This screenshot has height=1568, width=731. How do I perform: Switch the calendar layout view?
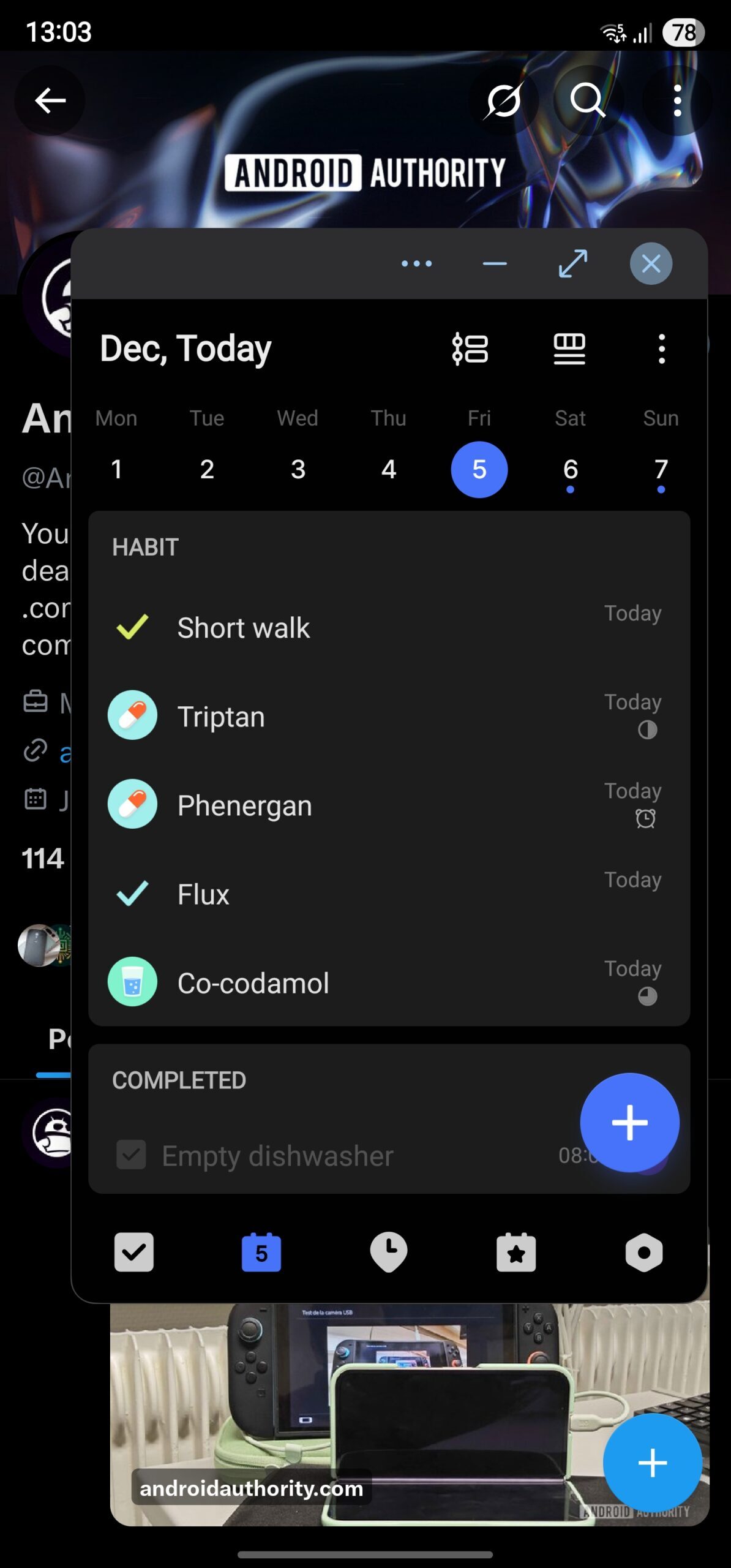point(569,349)
